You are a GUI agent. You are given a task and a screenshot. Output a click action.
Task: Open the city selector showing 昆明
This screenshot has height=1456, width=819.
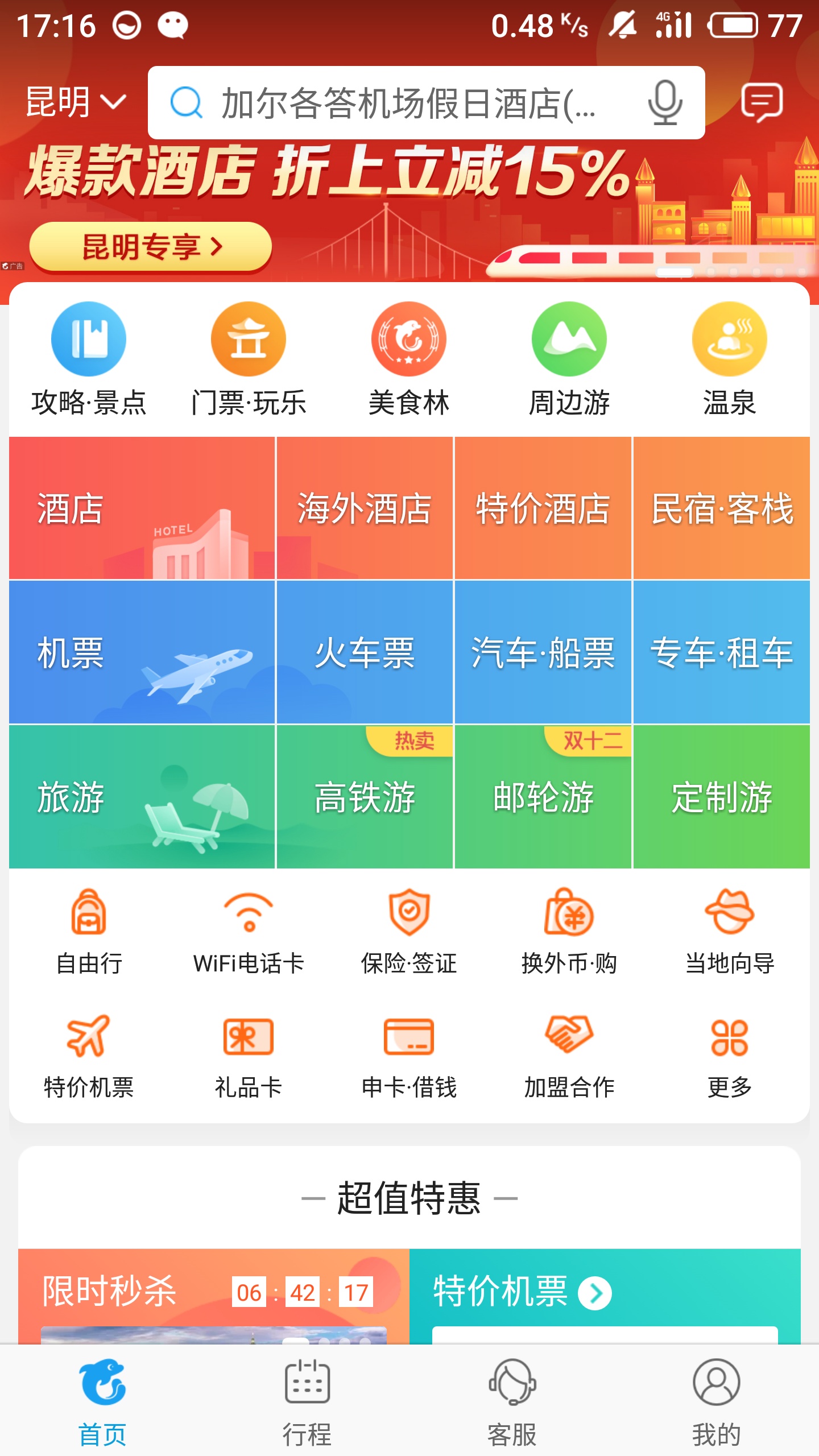click(x=75, y=102)
